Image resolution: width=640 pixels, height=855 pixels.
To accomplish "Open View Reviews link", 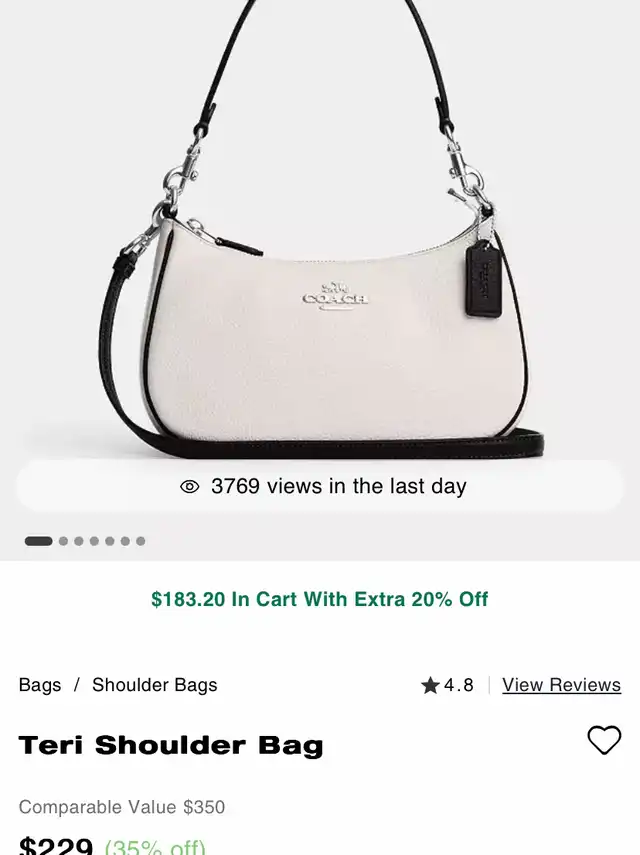I will (561, 685).
